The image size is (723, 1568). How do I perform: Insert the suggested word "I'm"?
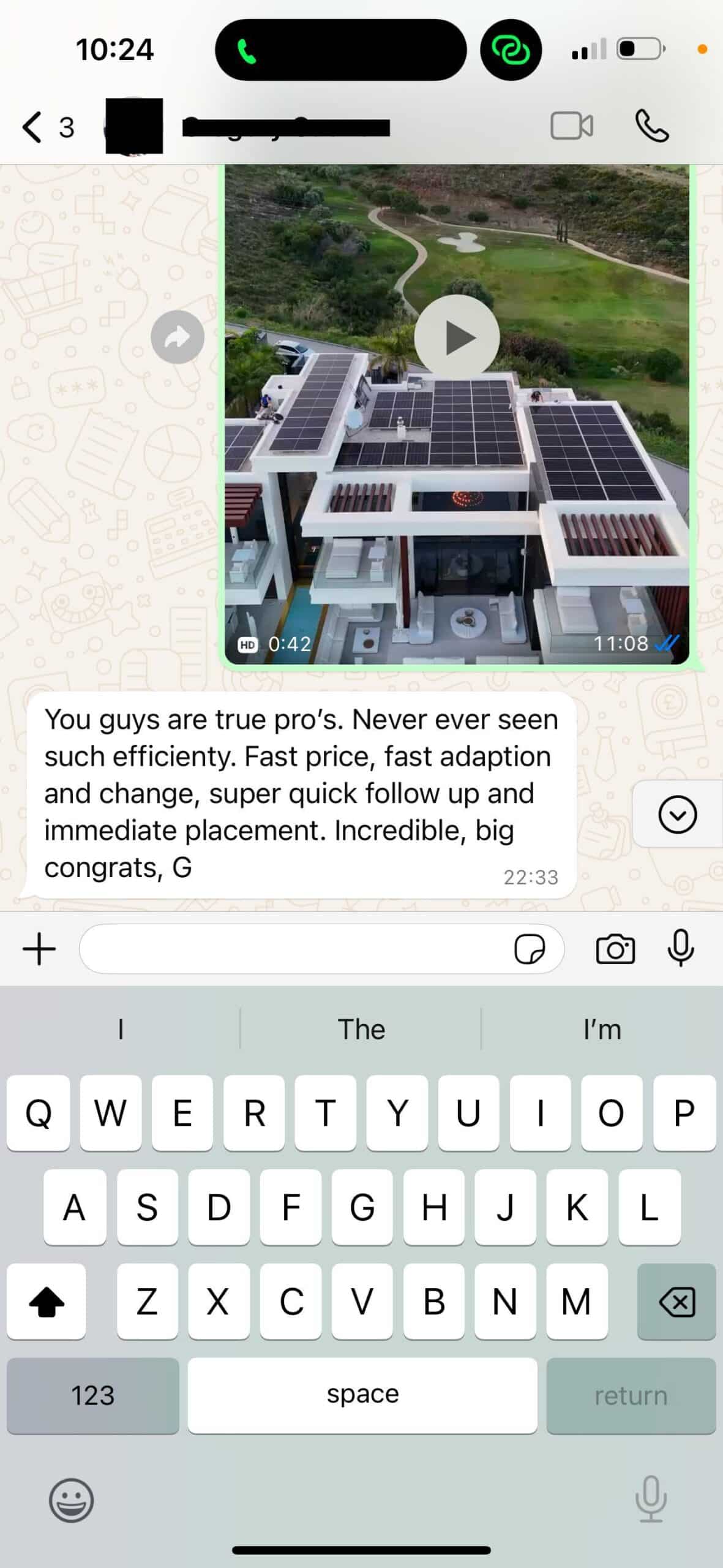[602, 1030]
